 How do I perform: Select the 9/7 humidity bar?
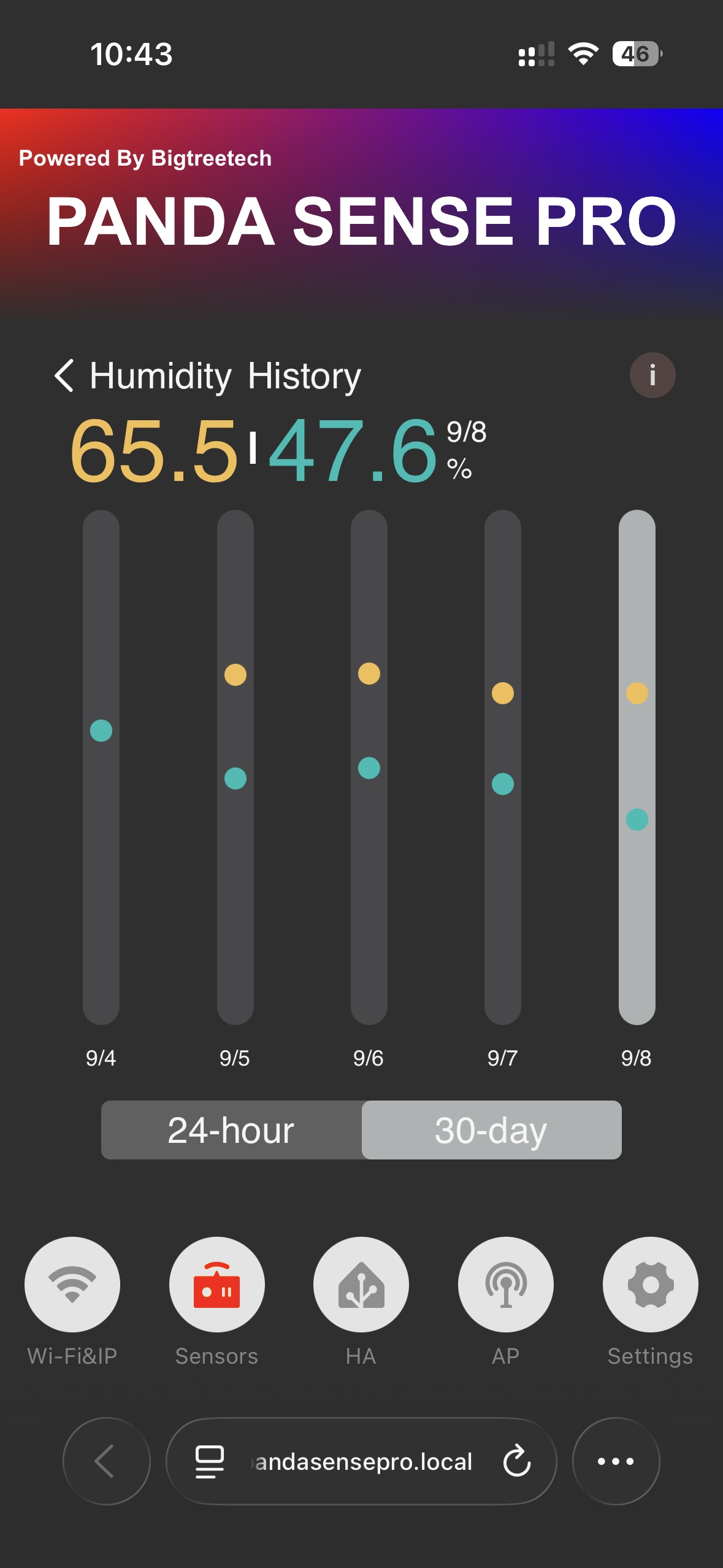coord(502,767)
